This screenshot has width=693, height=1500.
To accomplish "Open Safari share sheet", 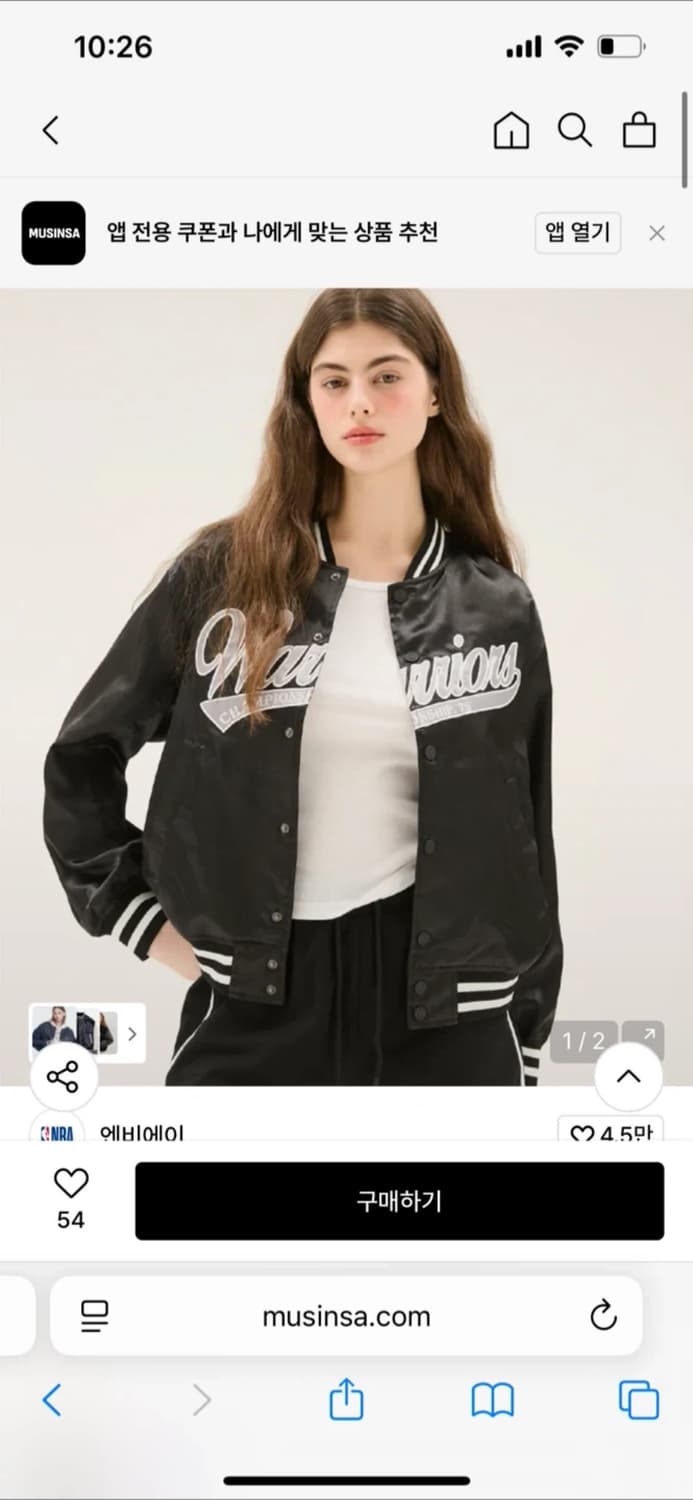I will point(346,1399).
